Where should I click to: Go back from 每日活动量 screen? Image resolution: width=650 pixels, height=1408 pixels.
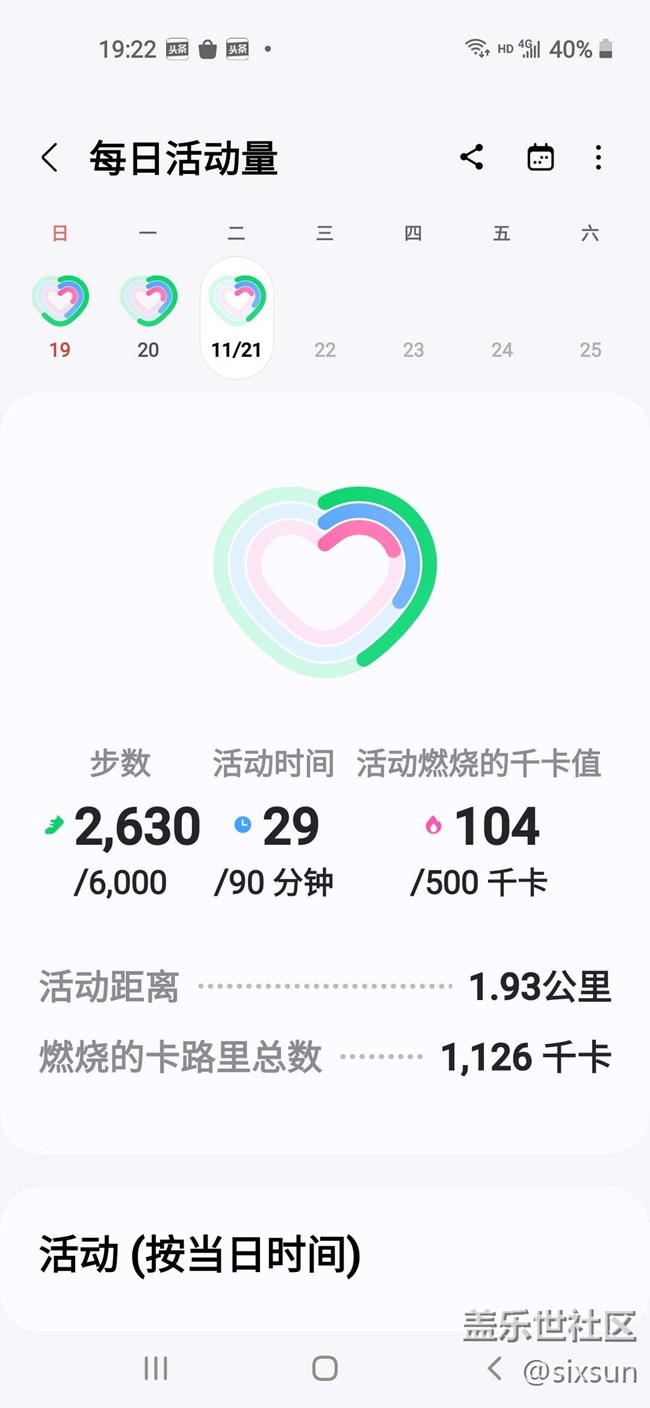50,158
